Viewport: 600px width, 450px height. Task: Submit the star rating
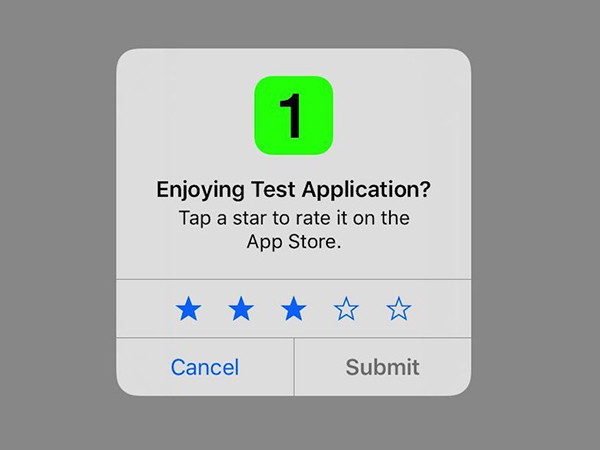click(382, 367)
